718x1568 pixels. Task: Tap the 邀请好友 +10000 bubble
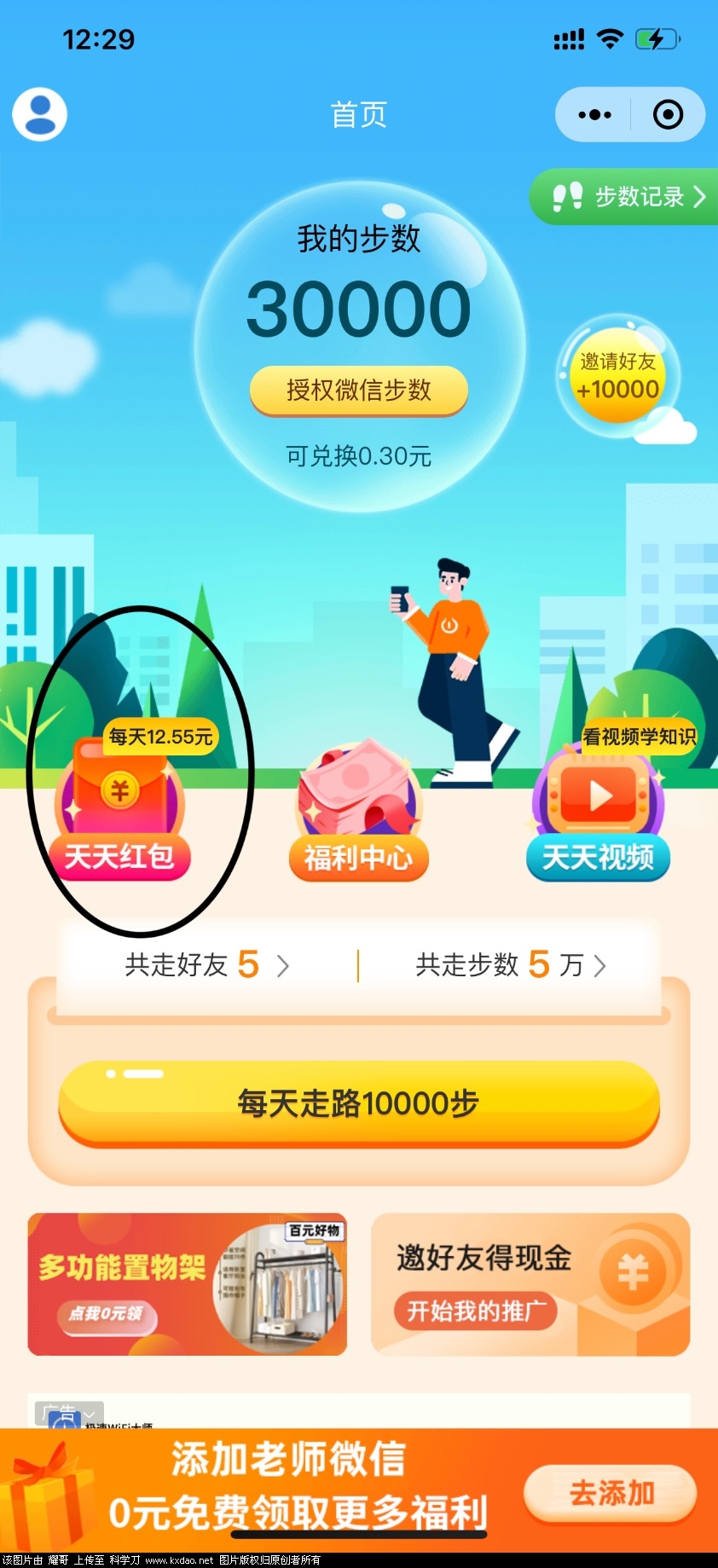618,376
